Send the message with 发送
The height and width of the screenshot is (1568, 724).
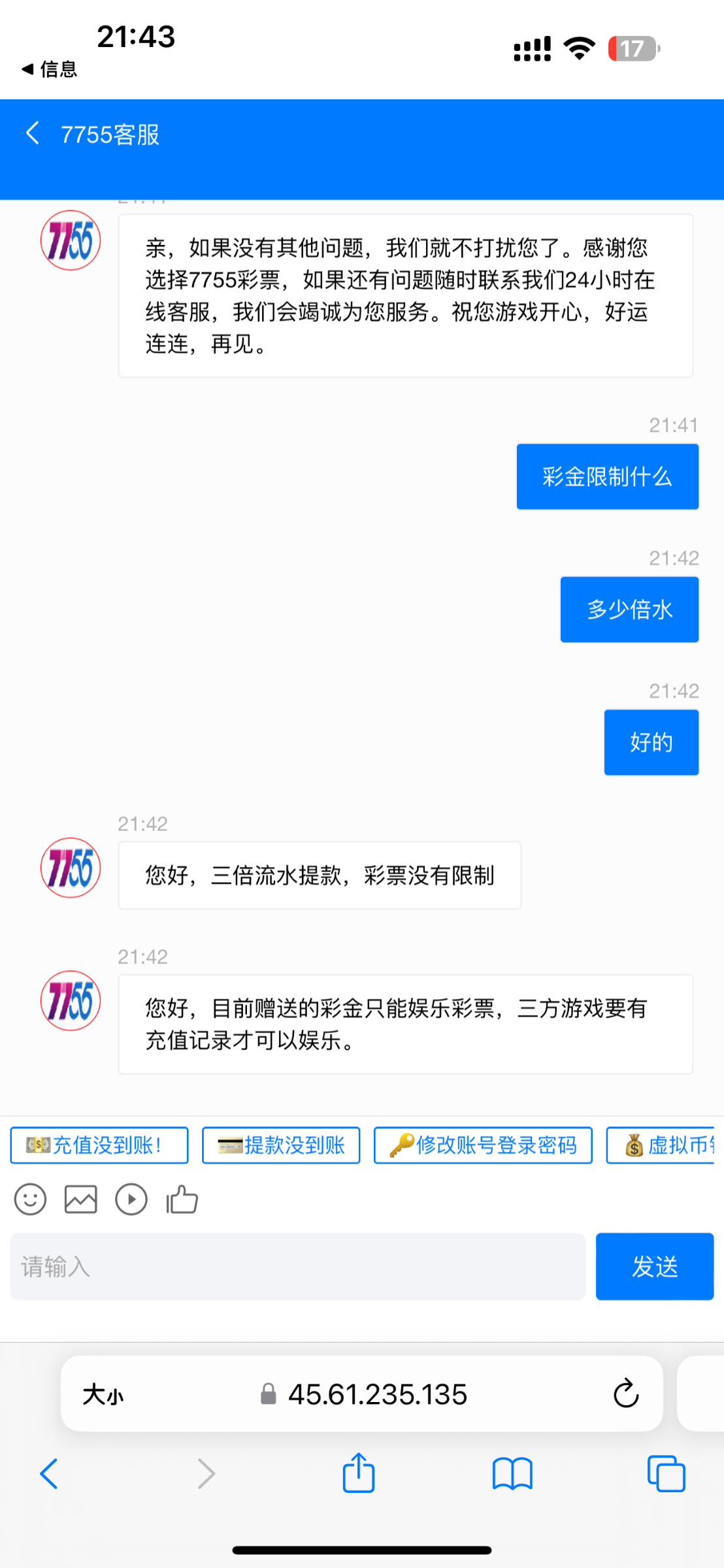click(655, 1267)
